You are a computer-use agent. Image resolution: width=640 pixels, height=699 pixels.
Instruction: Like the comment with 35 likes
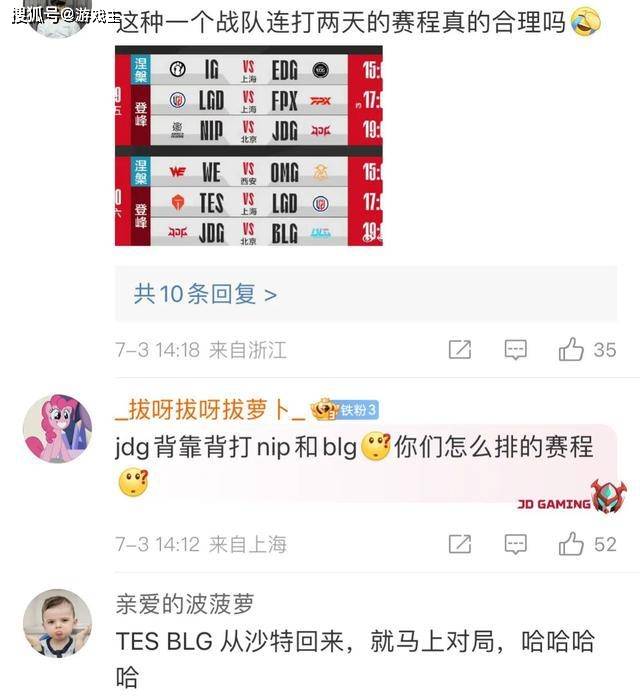[572, 350]
